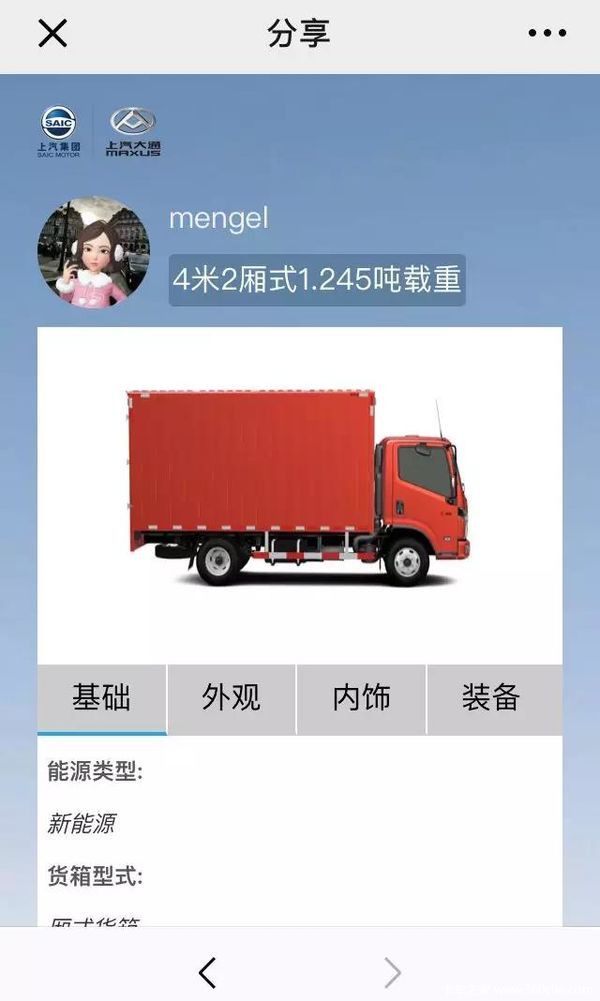Tap the forward page arrow

[x=392, y=972]
